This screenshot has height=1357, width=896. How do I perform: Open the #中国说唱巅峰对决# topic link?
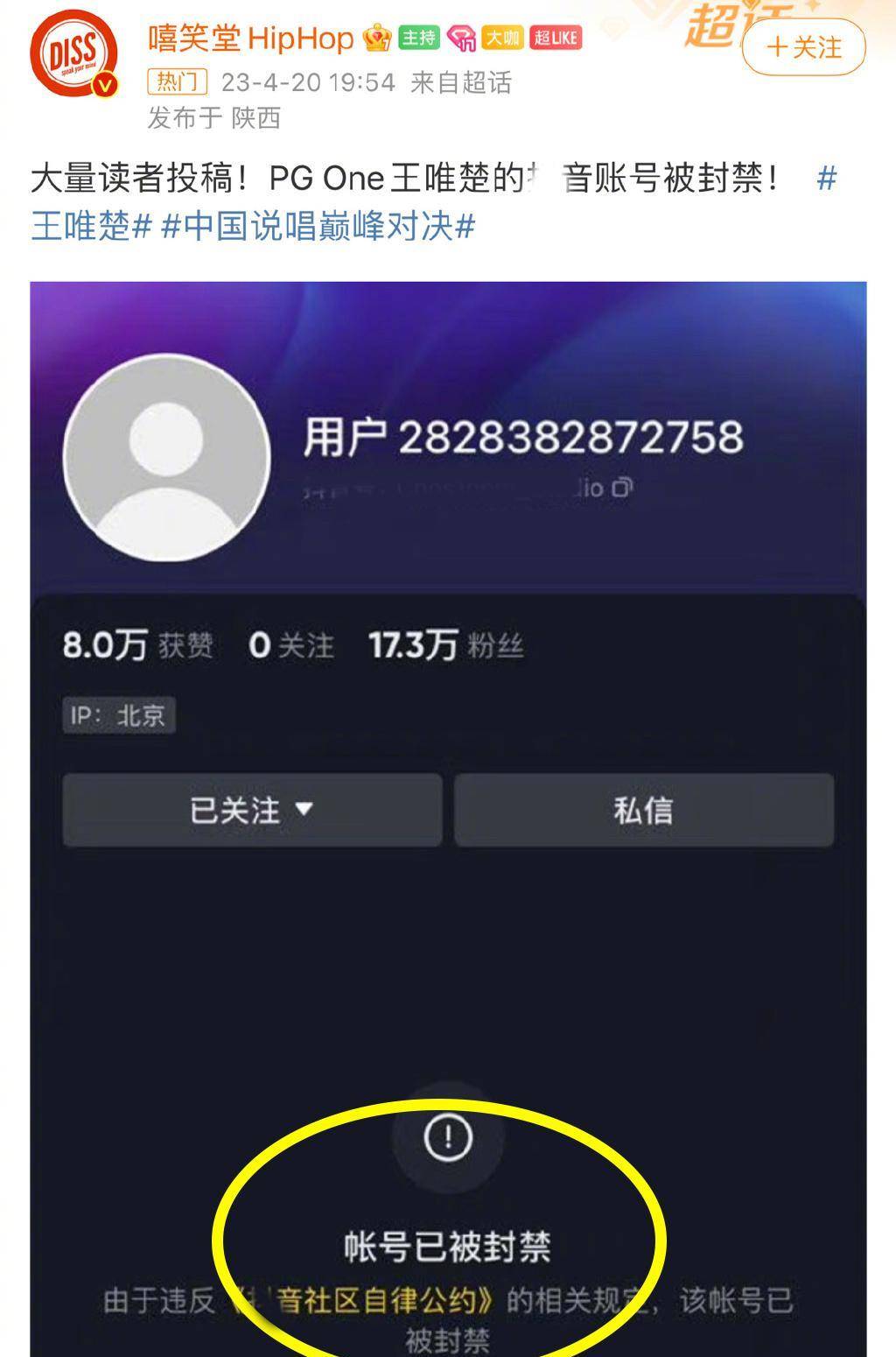[318, 225]
